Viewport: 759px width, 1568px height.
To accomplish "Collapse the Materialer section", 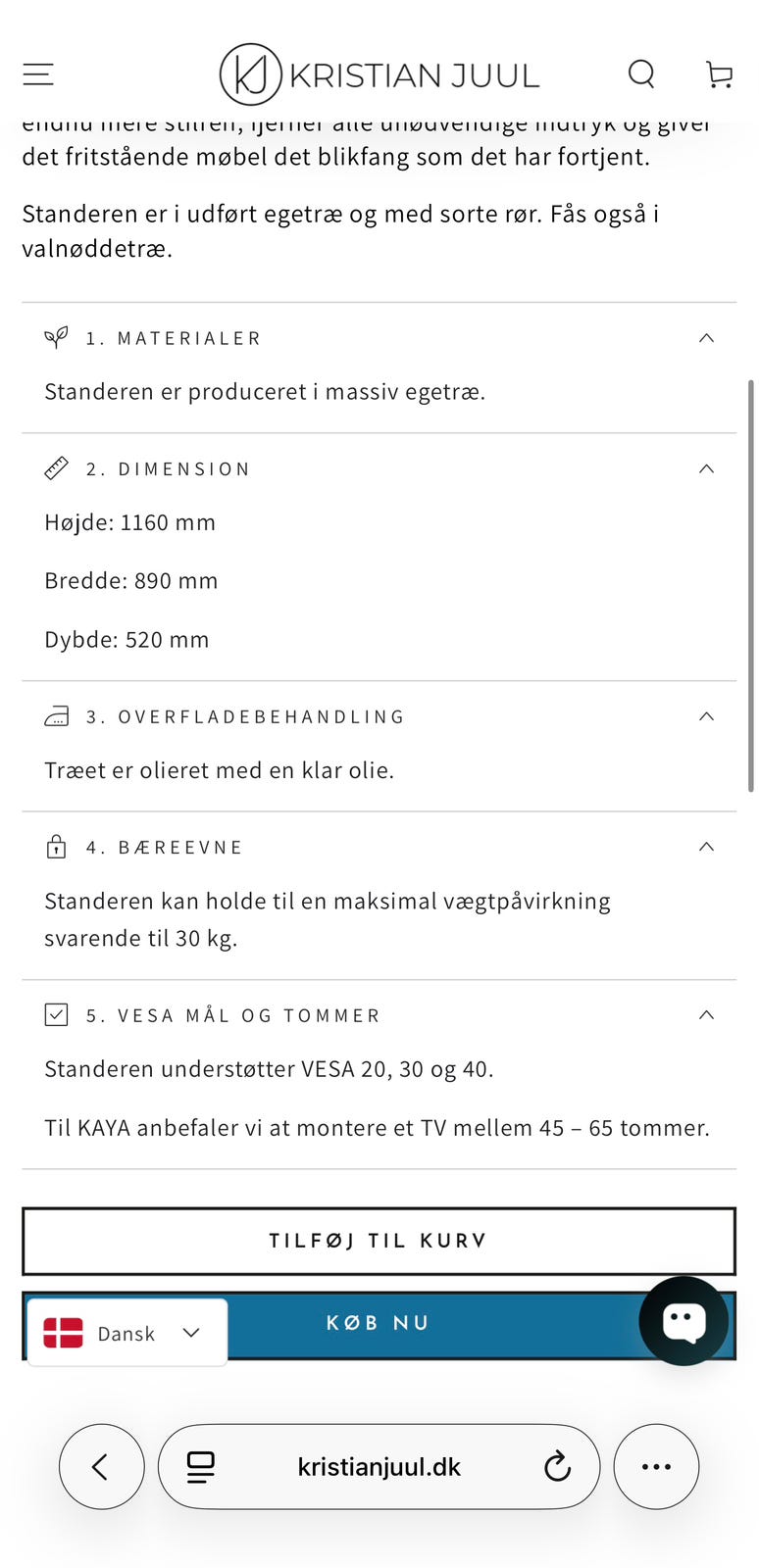I will [x=706, y=337].
